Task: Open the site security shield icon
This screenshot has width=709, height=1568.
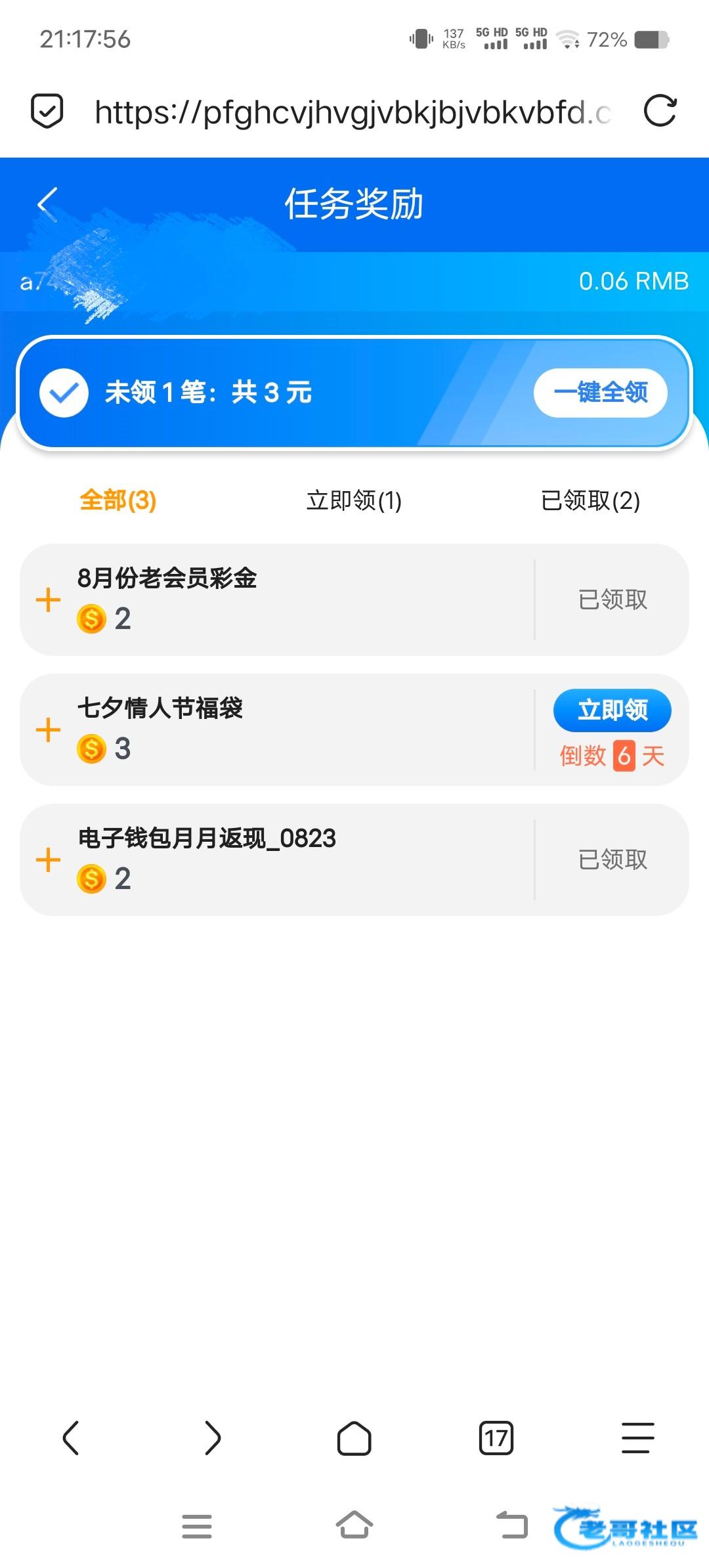Action: click(47, 111)
